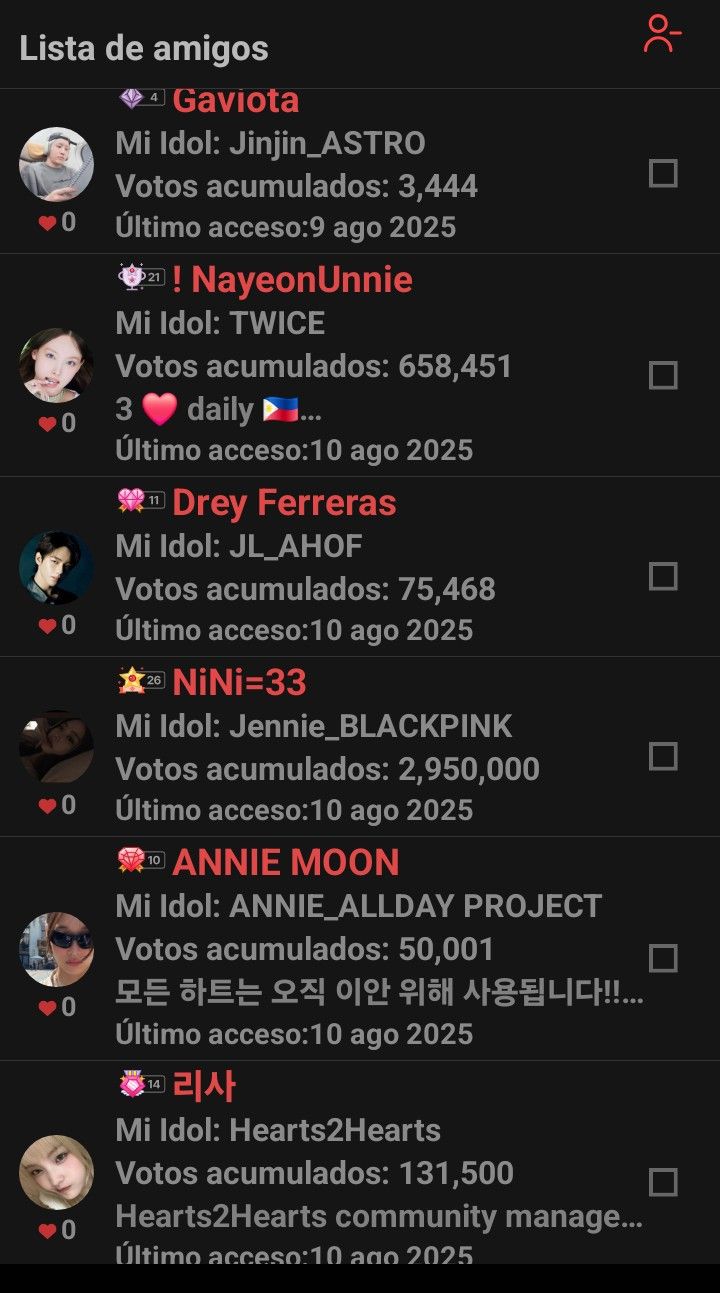Open Gaviota's profile picture

tap(56, 164)
